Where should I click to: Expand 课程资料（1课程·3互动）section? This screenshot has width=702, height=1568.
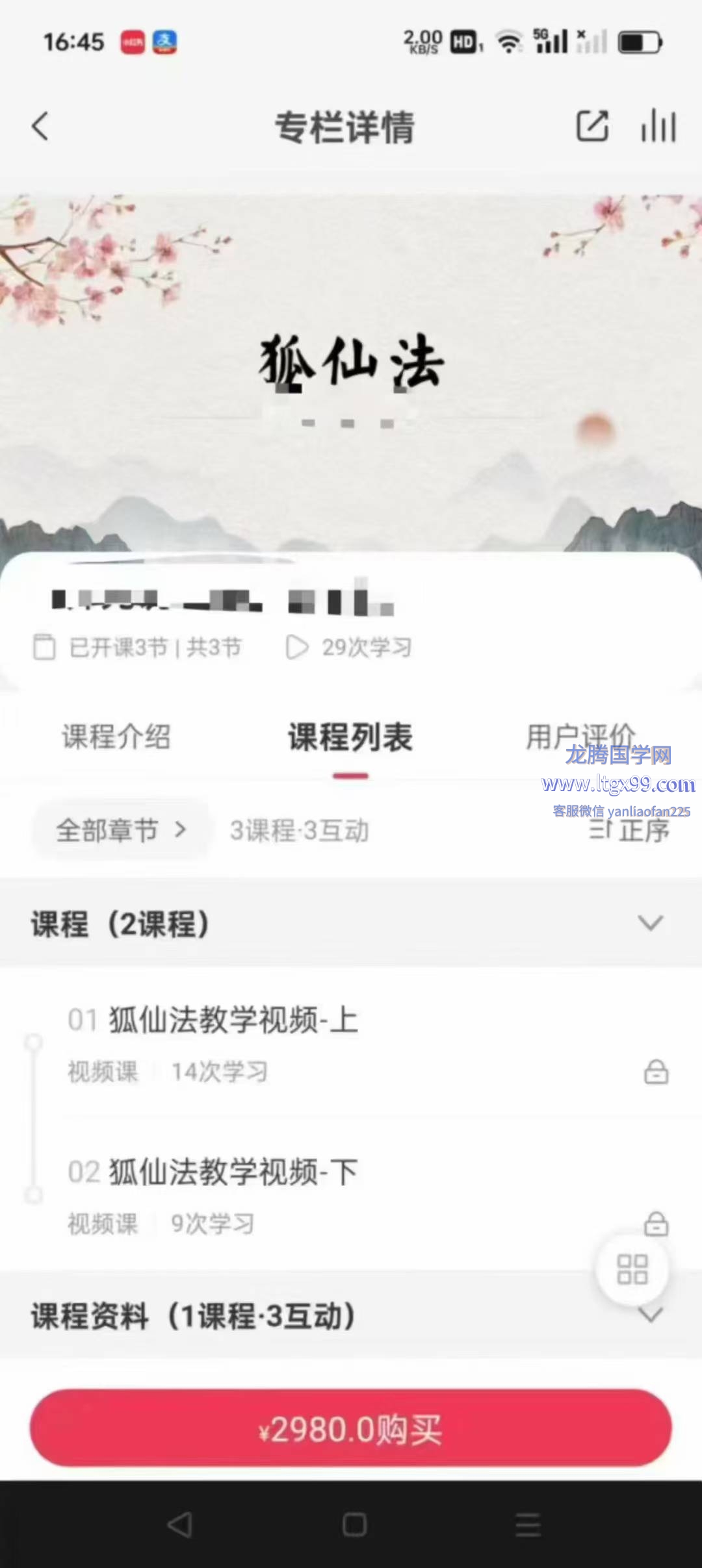point(650,1316)
